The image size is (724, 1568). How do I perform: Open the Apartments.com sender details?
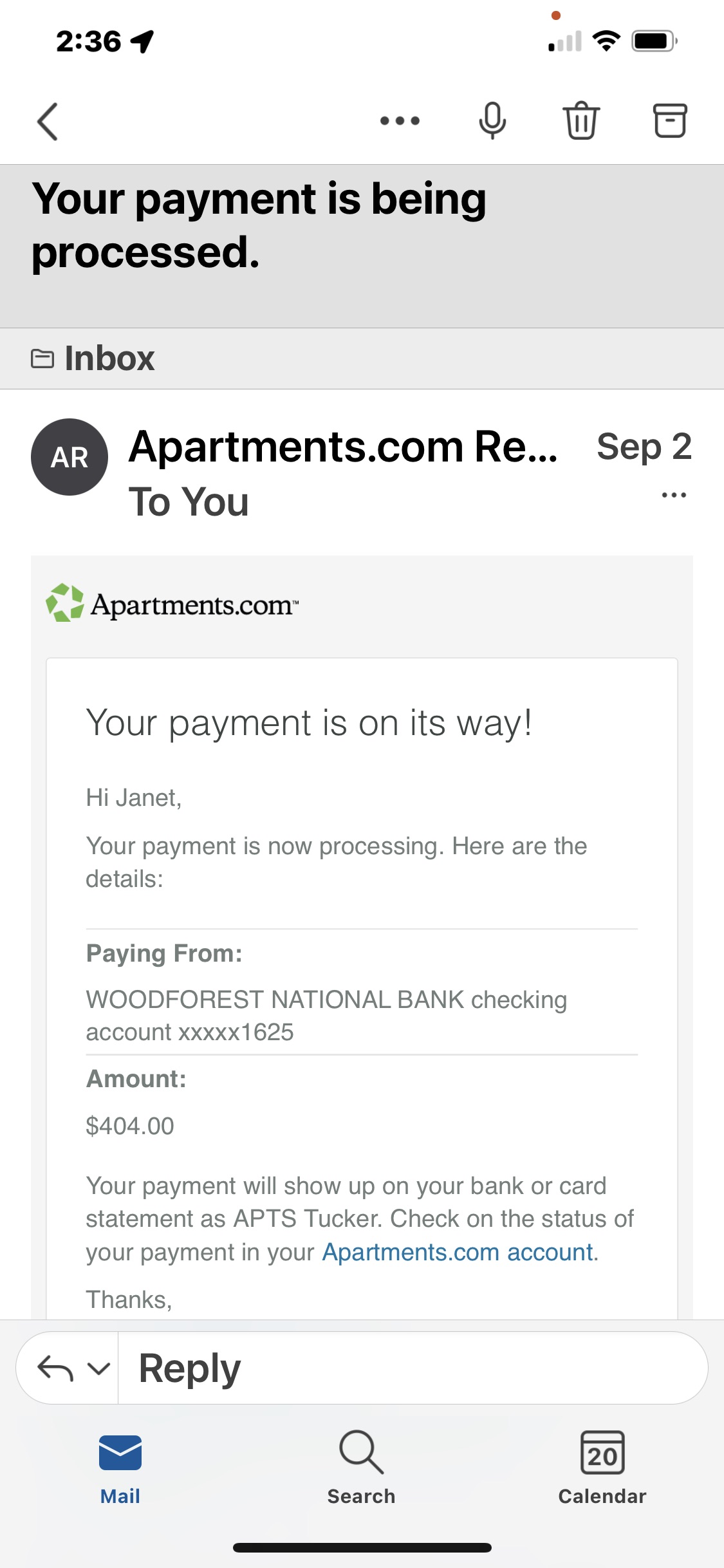tap(344, 446)
